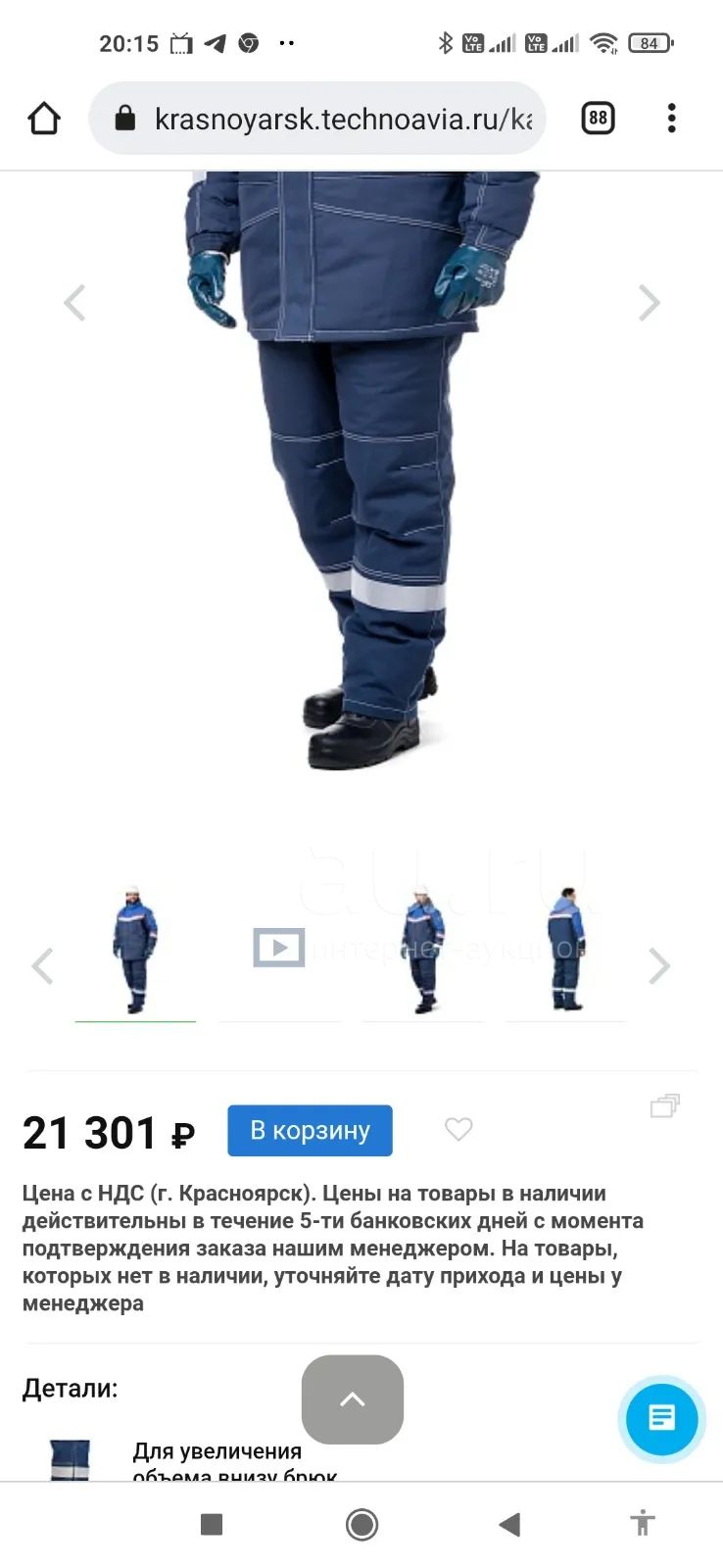Add the product to comparison
The height and width of the screenshot is (1568, 723).
click(665, 1105)
